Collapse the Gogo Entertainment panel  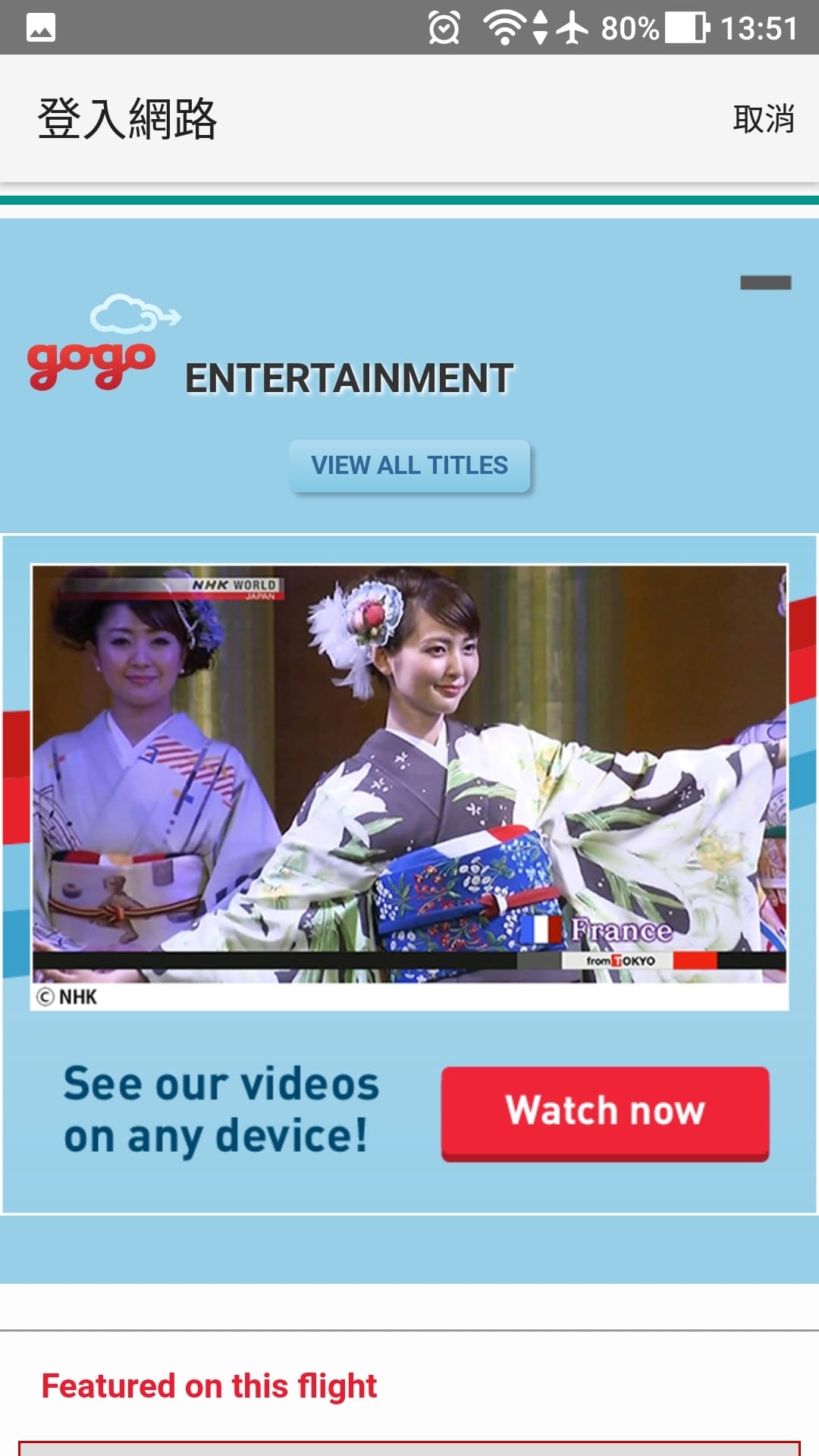[765, 283]
